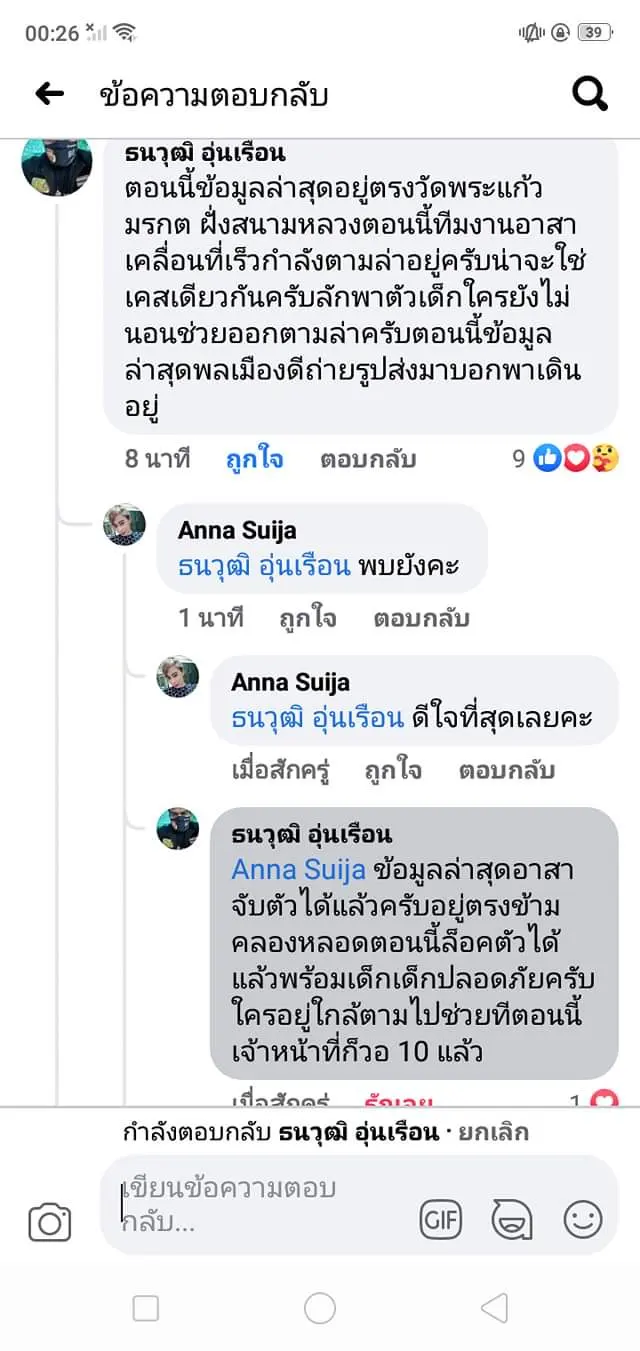Open the sticker picker
Viewport: 640px width, 1351px height.
coord(512,1219)
